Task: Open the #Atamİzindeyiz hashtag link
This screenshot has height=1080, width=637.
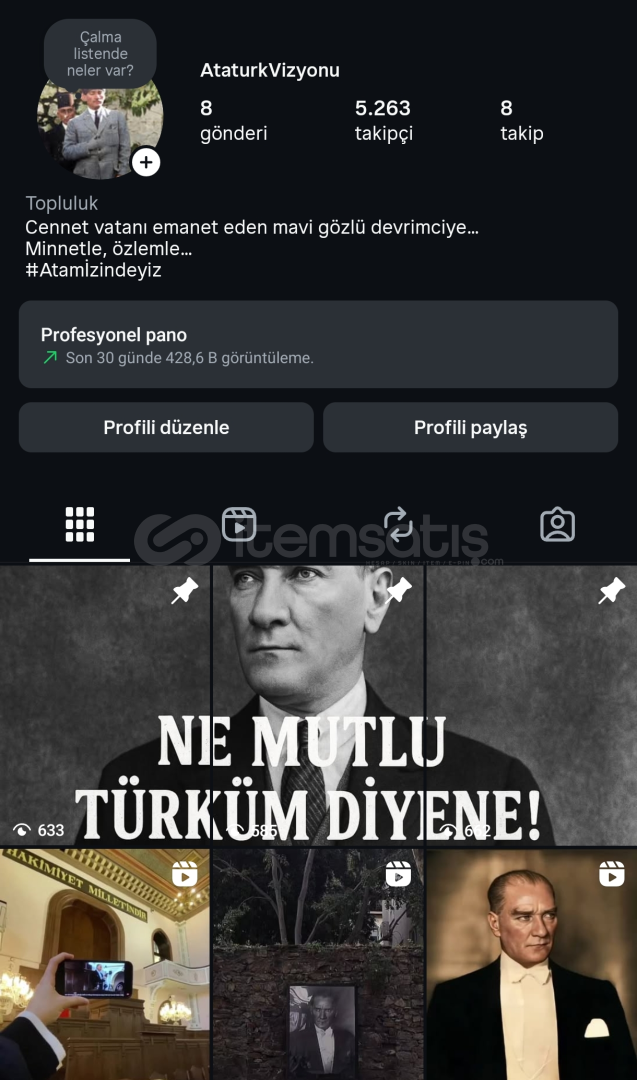Action: click(93, 270)
